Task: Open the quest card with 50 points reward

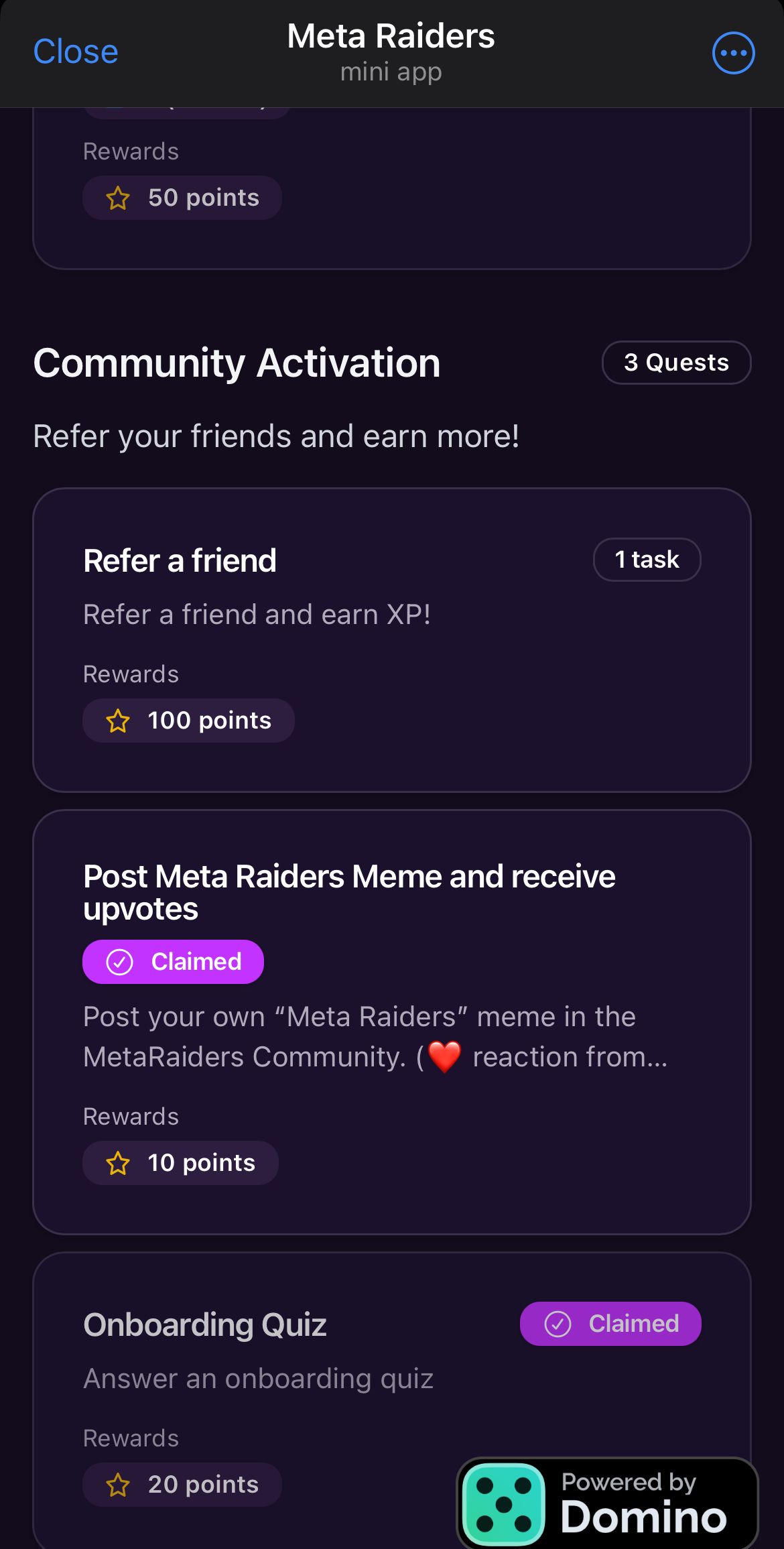Action: click(x=391, y=194)
